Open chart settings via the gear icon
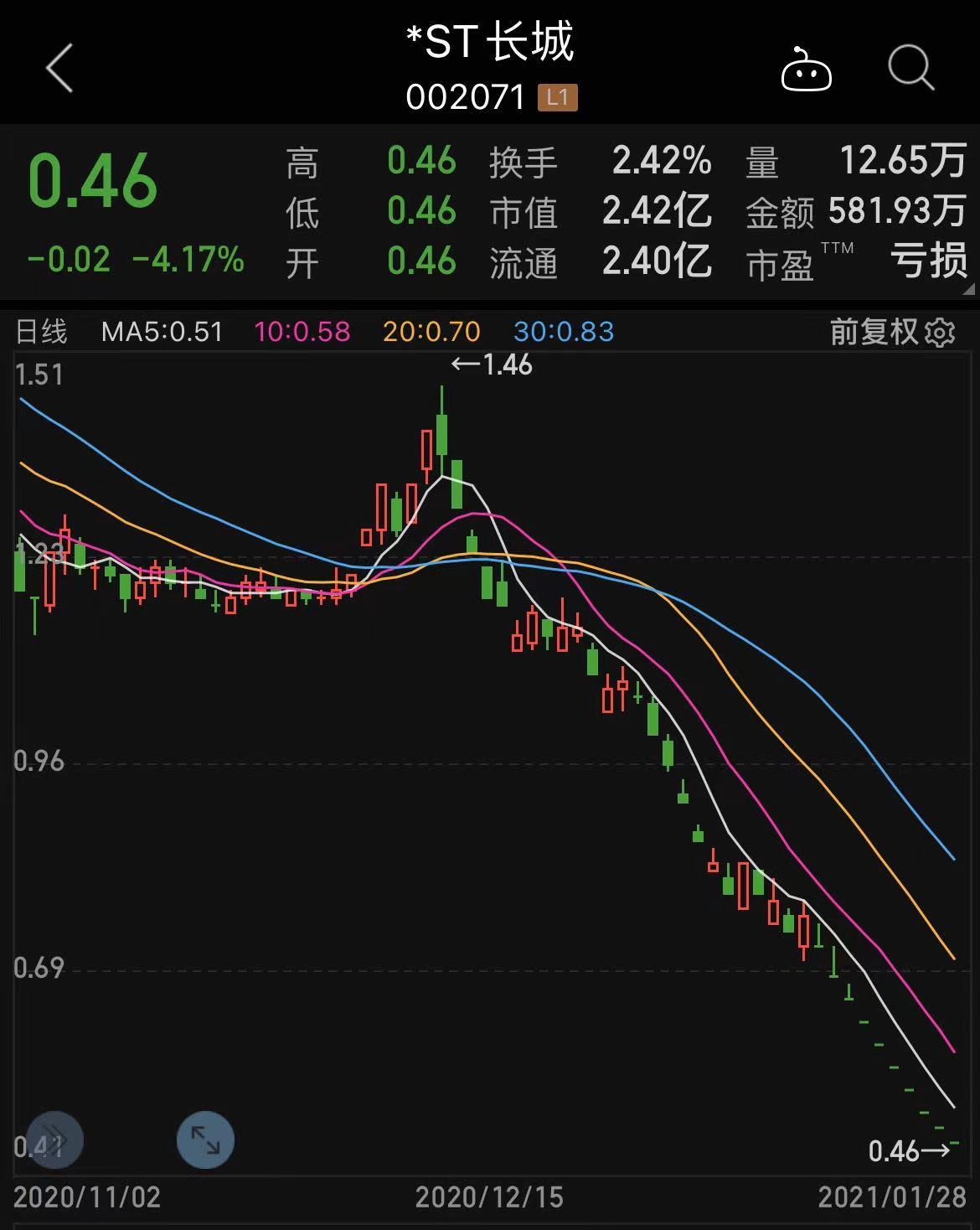The width and height of the screenshot is (980, 1230). coord(942,332)
